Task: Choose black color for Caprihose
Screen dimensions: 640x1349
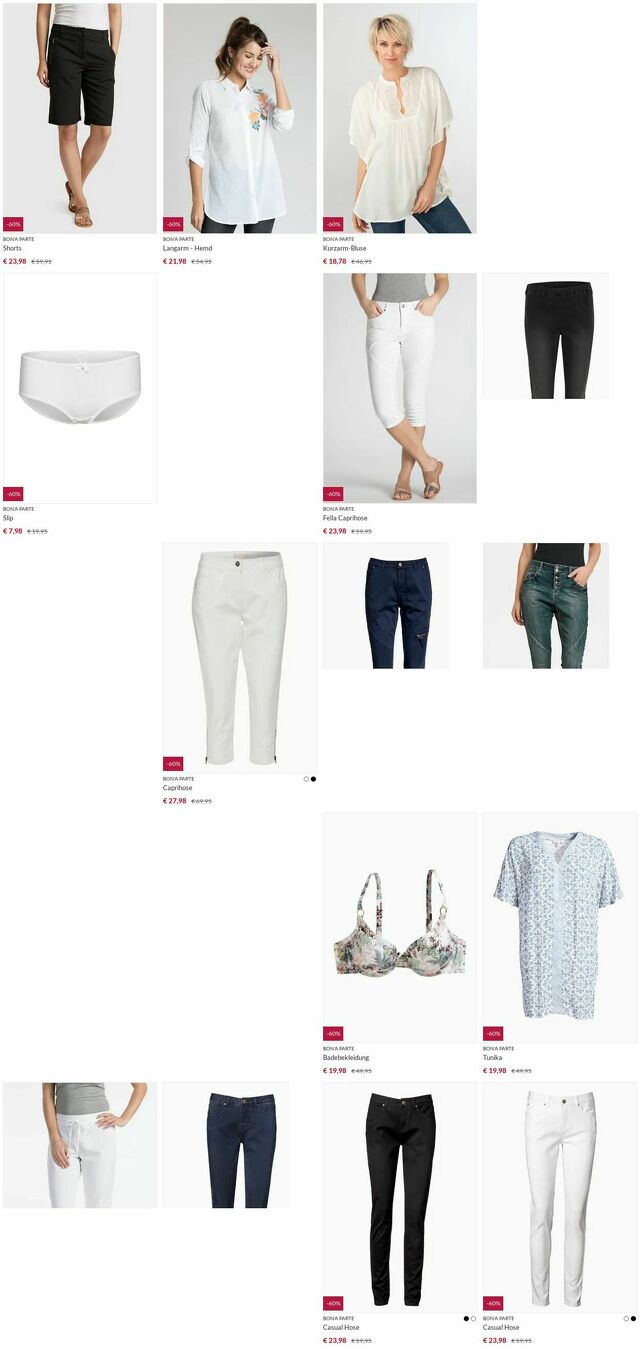Action: pyautogui.click(x=313, y=778)
